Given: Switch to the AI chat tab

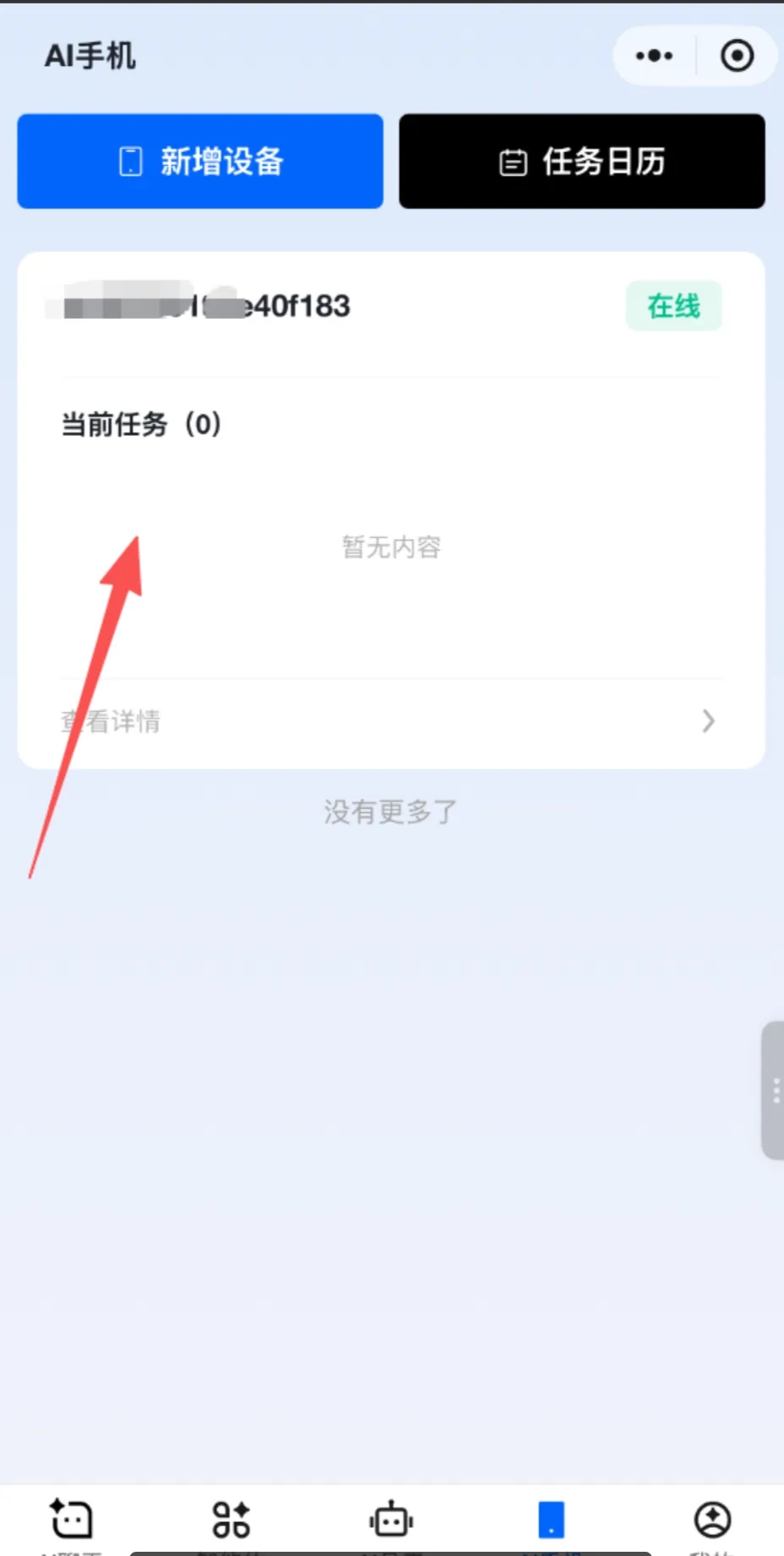Looking at the screenshot, I should pyautogui.click(x=72, y=1520).
